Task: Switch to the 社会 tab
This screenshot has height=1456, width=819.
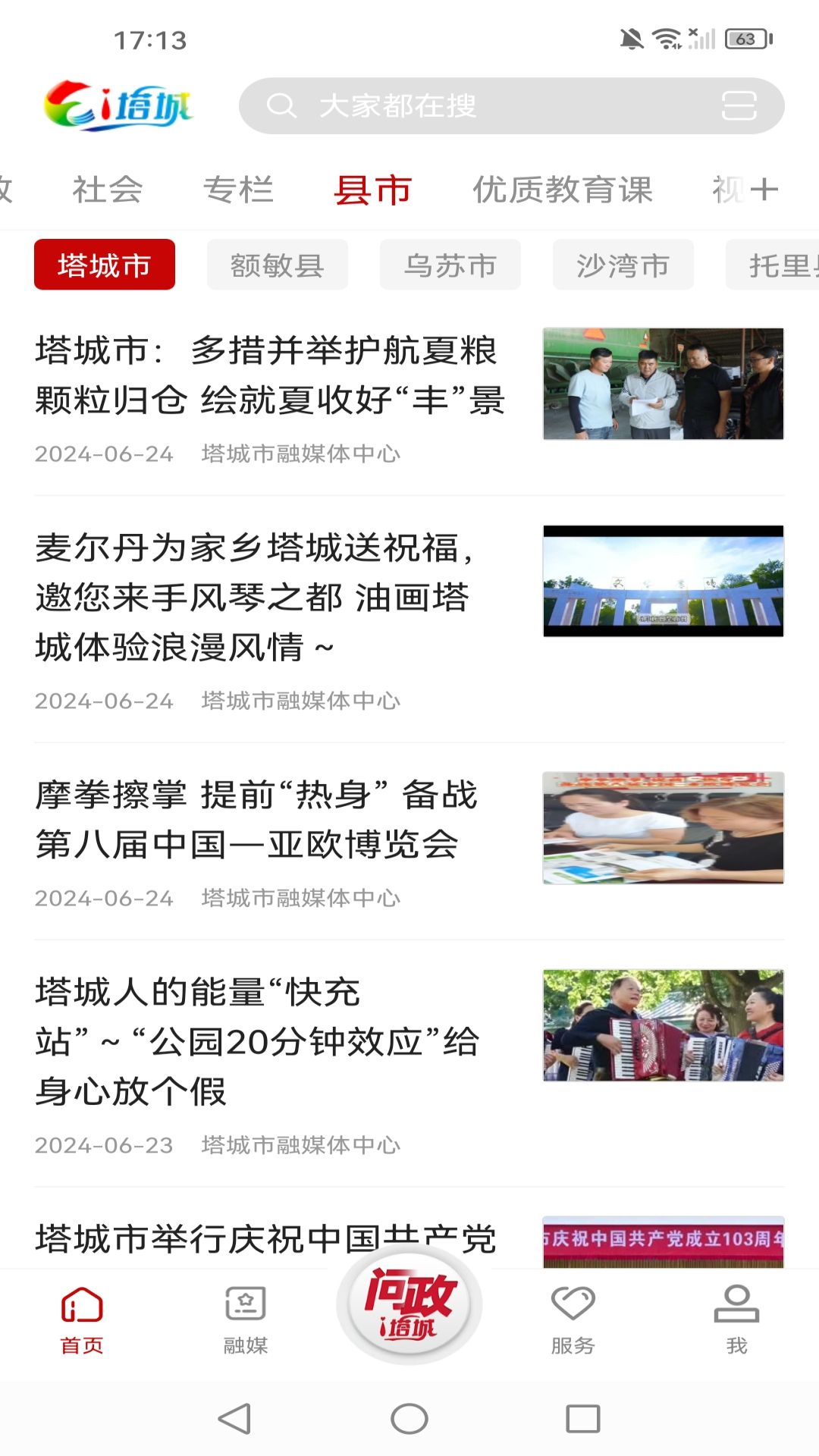Action: (106, 190)
